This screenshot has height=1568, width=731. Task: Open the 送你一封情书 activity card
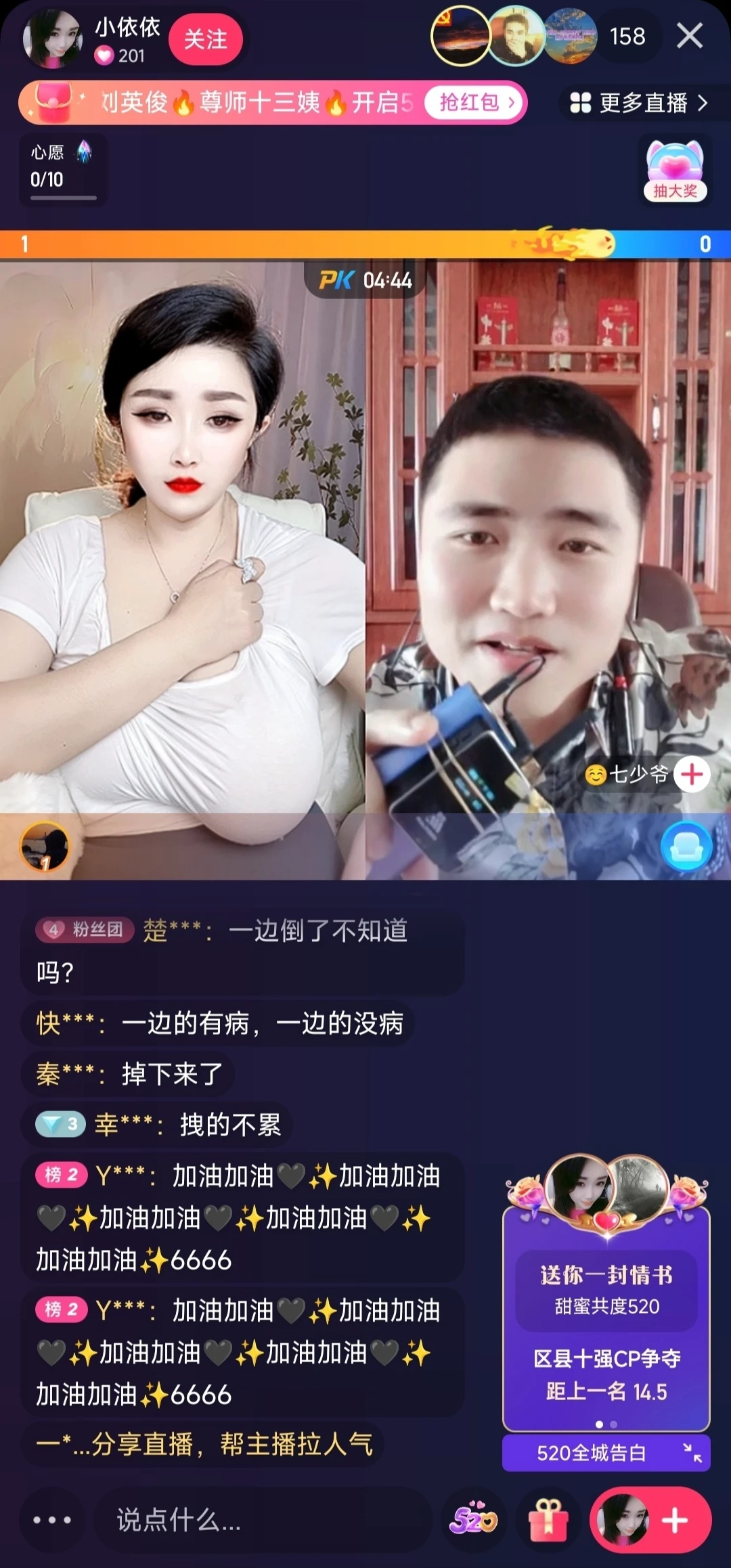pos(606,1289)
